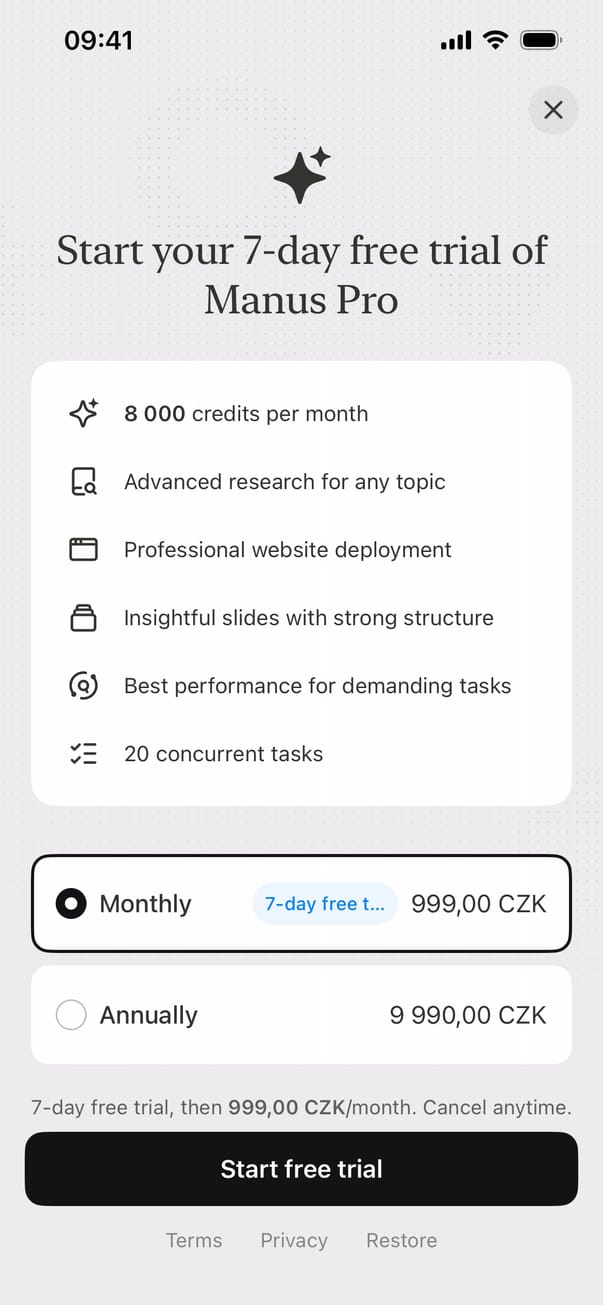Restore previous purchases
This screenshot has width=603, height=1305.
(x=401, y=1240)
